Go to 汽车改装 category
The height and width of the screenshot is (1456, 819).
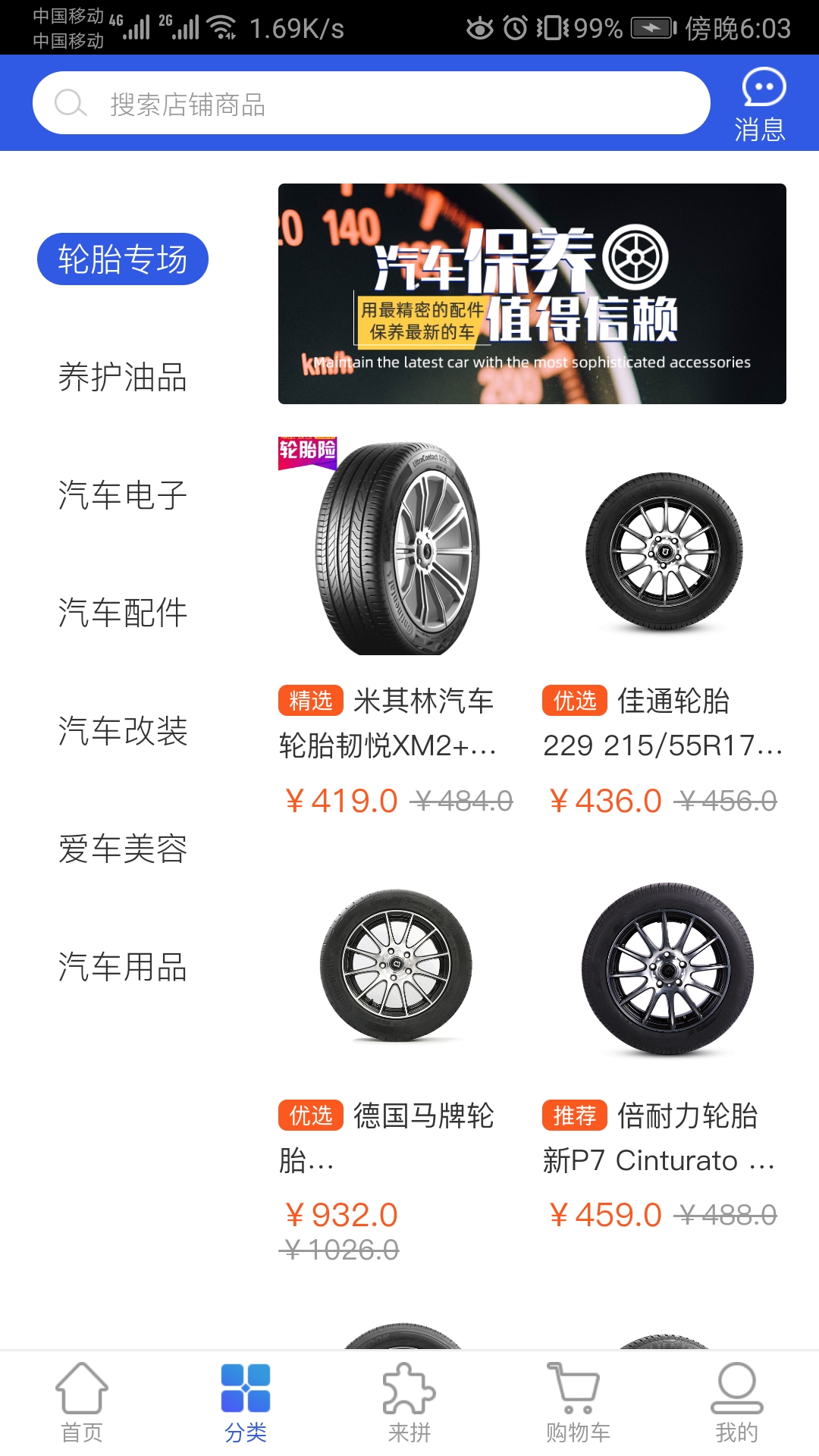pos(123,731)
